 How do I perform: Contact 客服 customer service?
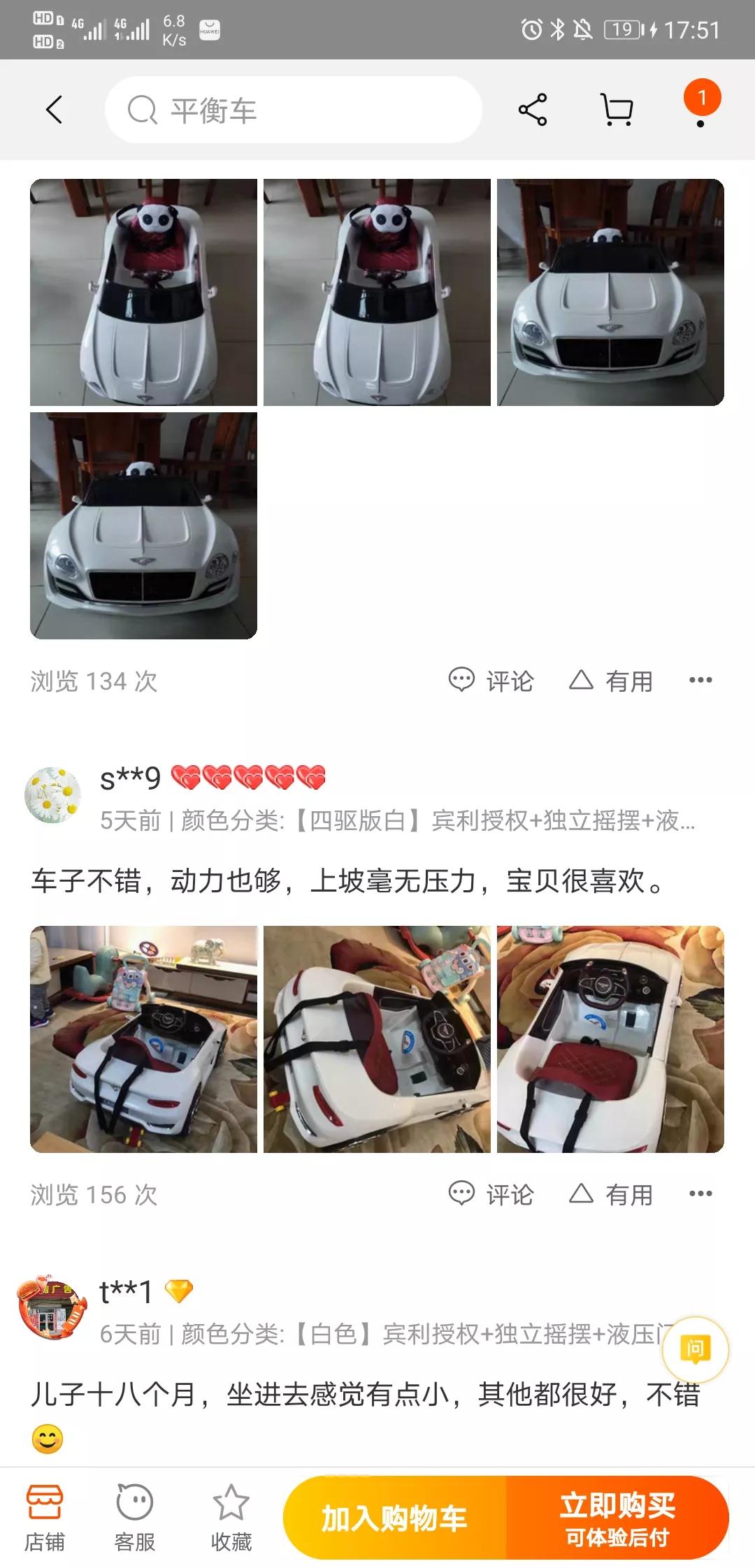pos(134,1518)
